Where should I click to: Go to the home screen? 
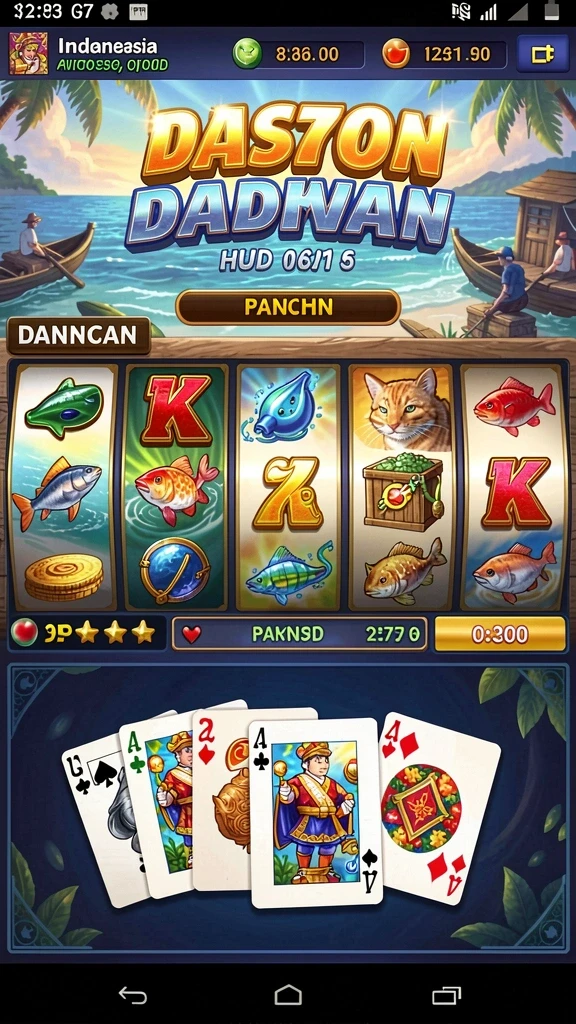pos(288,995)
